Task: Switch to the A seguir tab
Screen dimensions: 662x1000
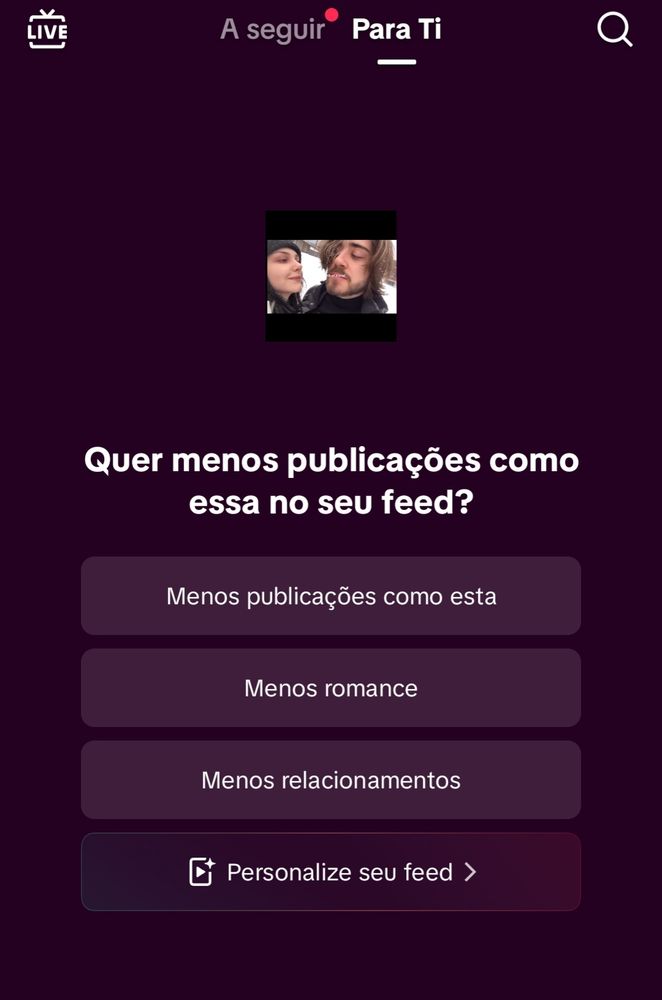Action: click(x=273, y=30)
